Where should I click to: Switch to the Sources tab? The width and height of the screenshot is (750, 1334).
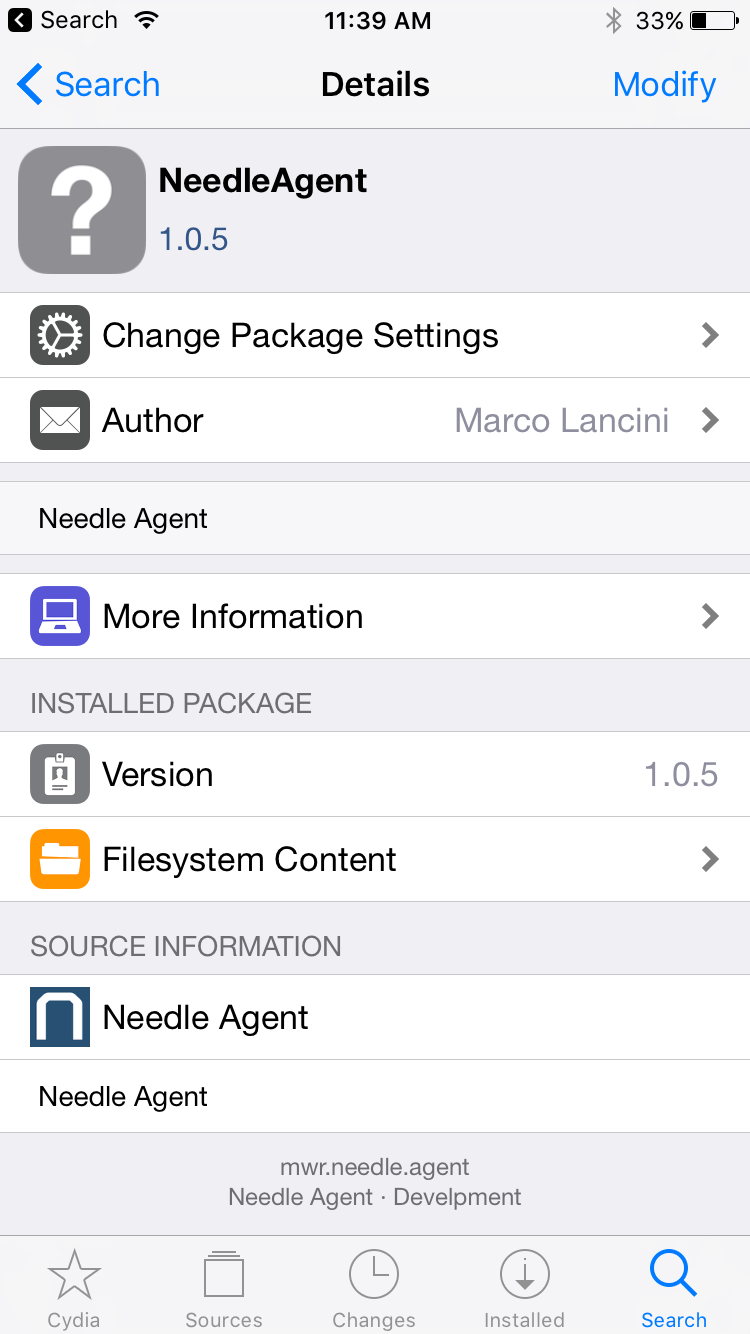[x=224, y=1289]
